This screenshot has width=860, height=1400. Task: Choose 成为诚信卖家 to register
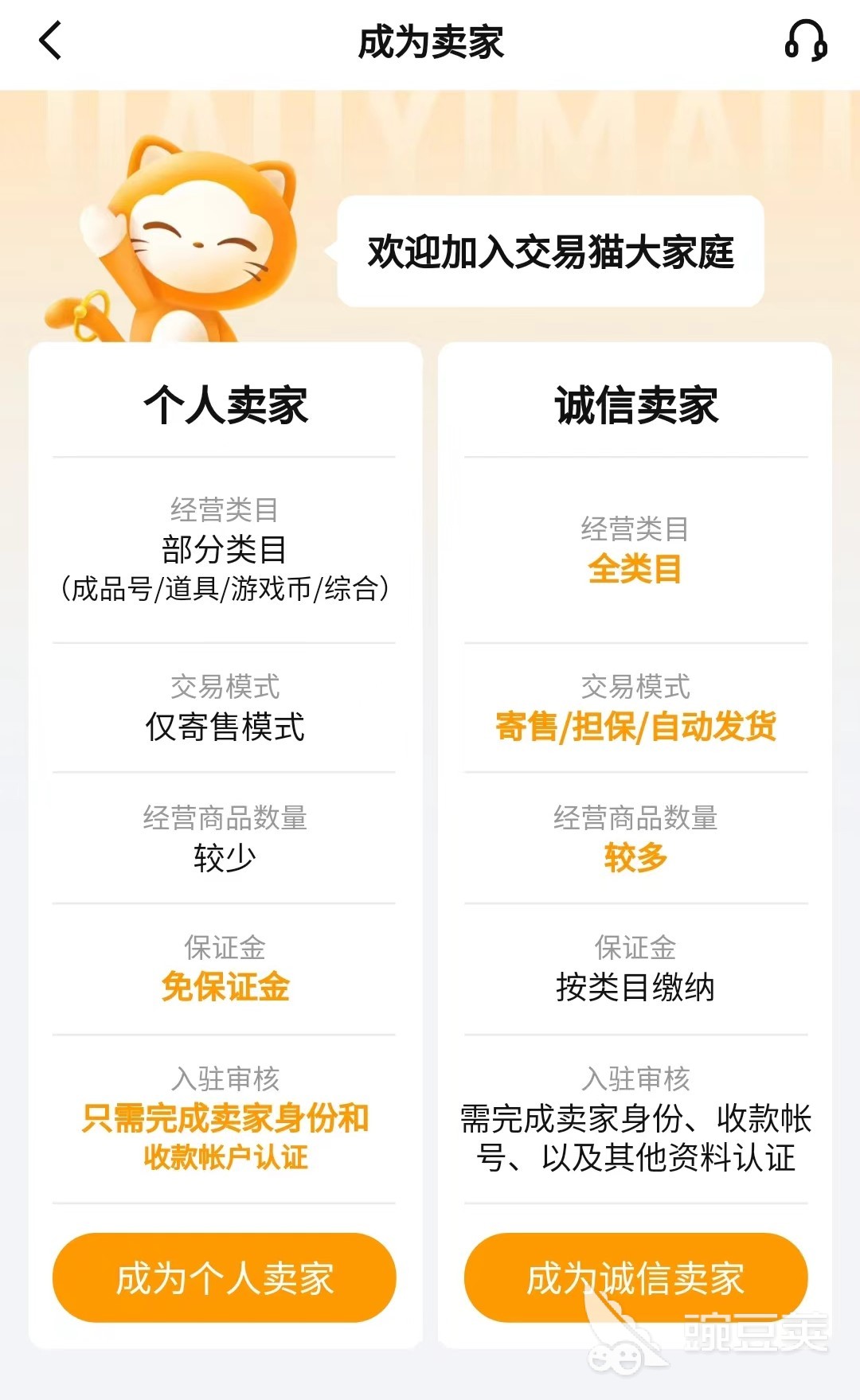coord(635,1277)
